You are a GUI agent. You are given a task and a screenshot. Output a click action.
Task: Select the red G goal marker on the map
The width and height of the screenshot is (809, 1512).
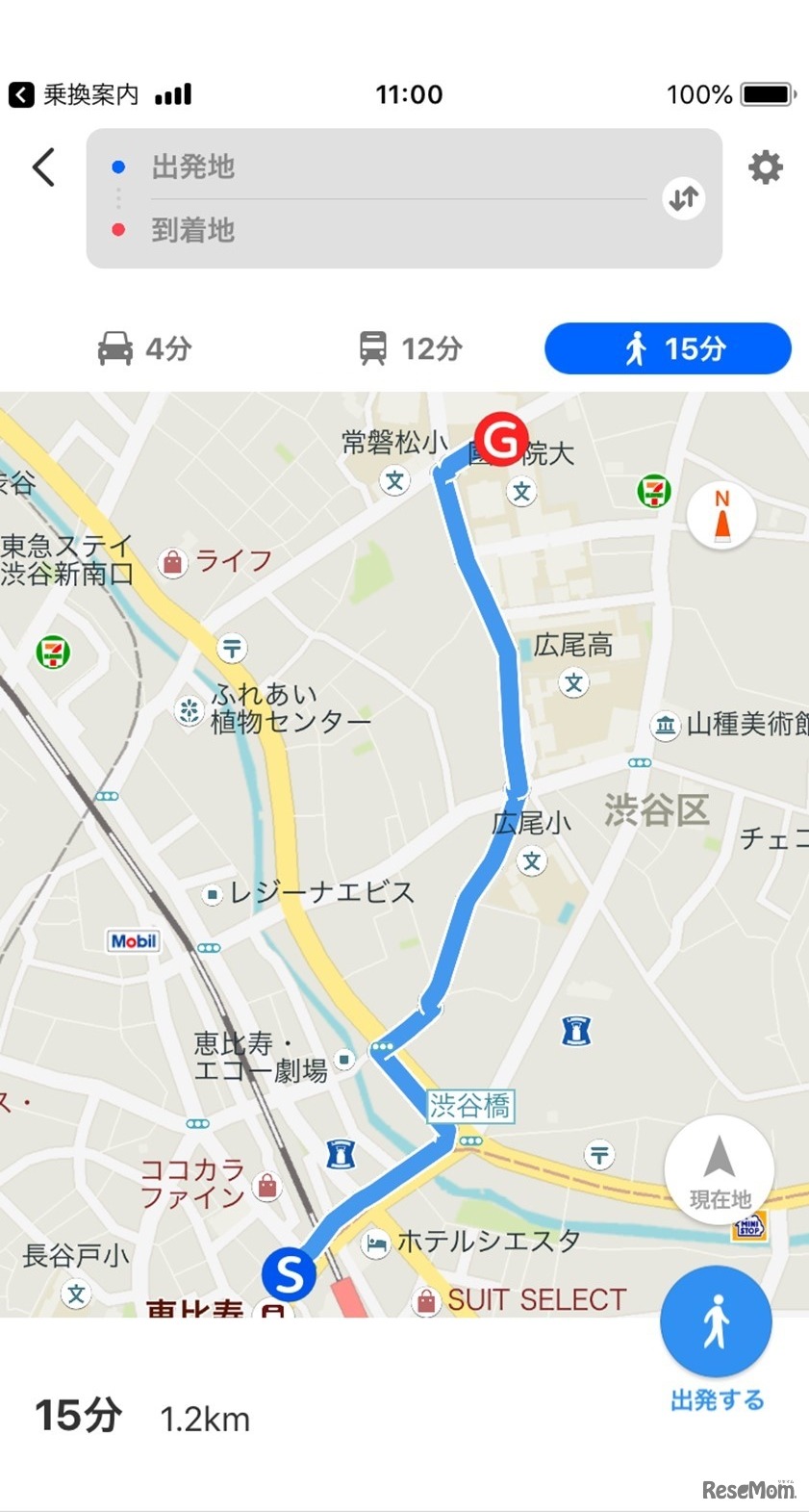pyautogui.click(x=501, y=440)
